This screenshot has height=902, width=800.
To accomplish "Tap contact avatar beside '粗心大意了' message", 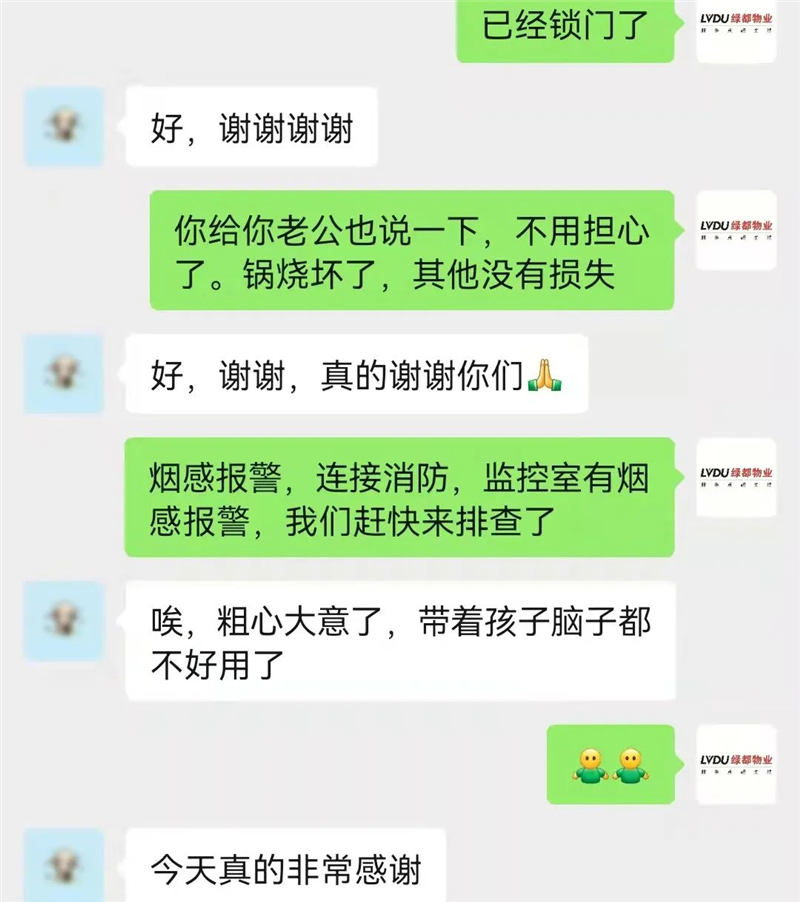I will pyautogui.click(x=64, y=621).
